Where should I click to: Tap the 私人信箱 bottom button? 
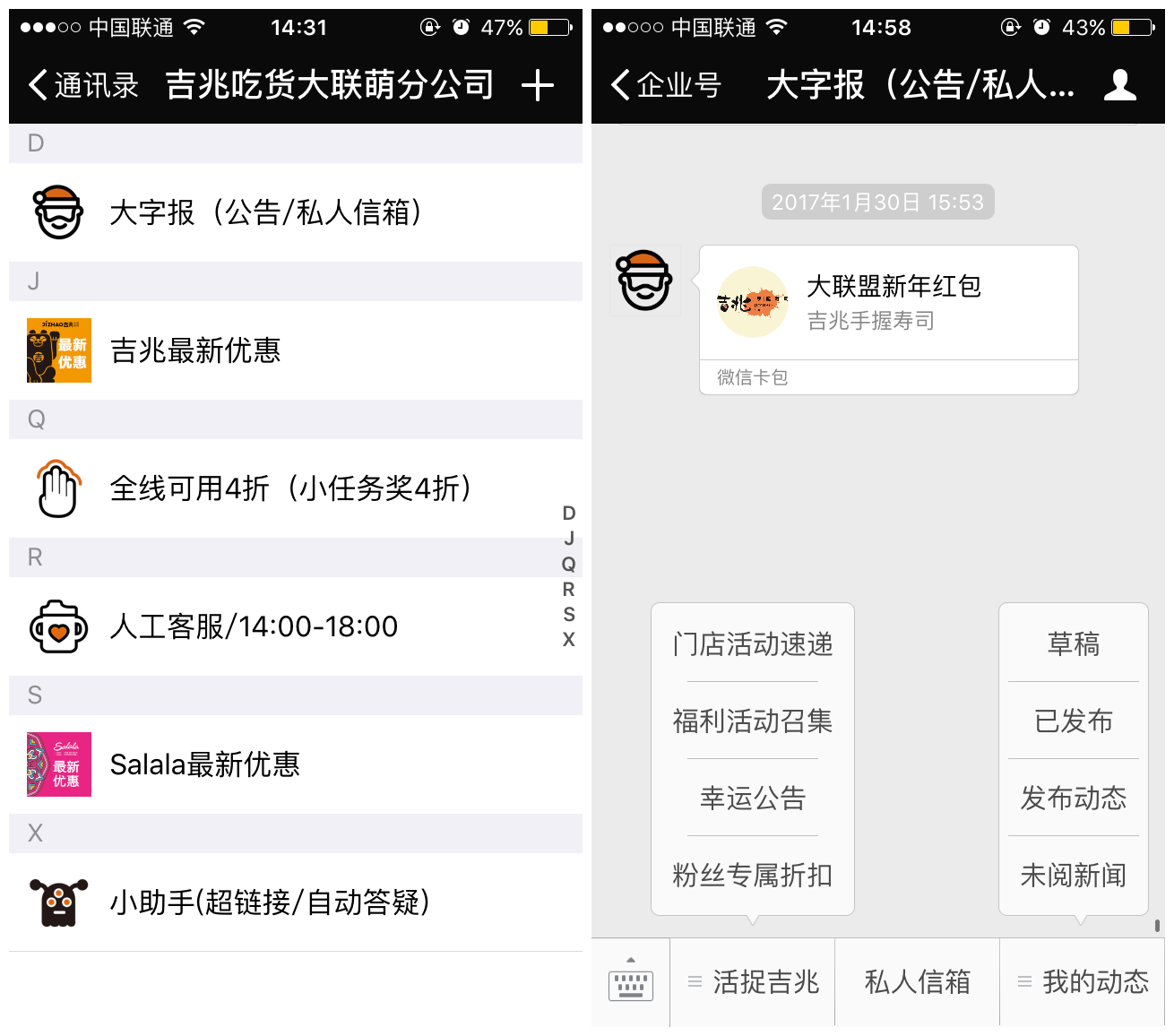917,982
